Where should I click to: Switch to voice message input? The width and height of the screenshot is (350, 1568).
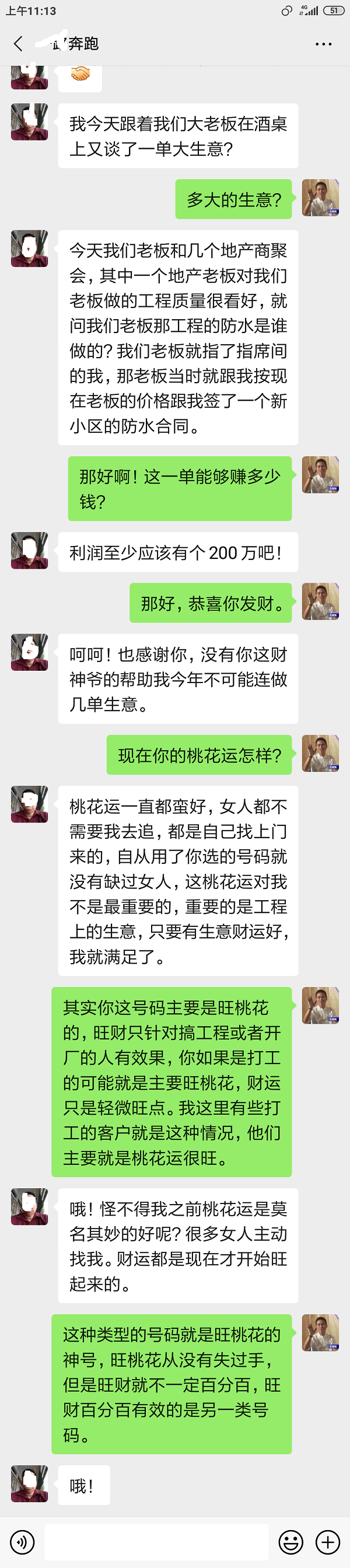23,1542
